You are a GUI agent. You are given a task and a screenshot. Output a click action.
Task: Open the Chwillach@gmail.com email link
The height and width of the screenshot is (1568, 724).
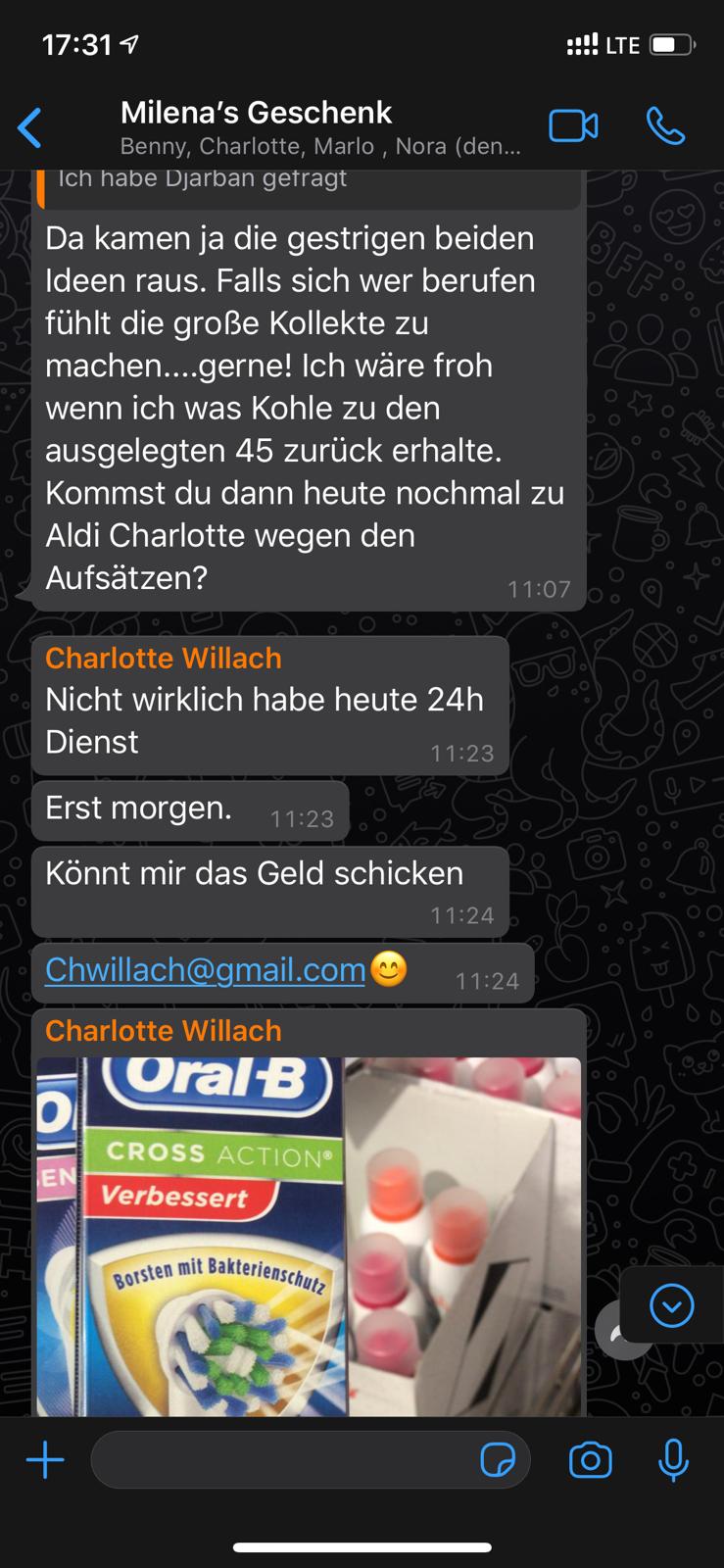coord(205,970)
